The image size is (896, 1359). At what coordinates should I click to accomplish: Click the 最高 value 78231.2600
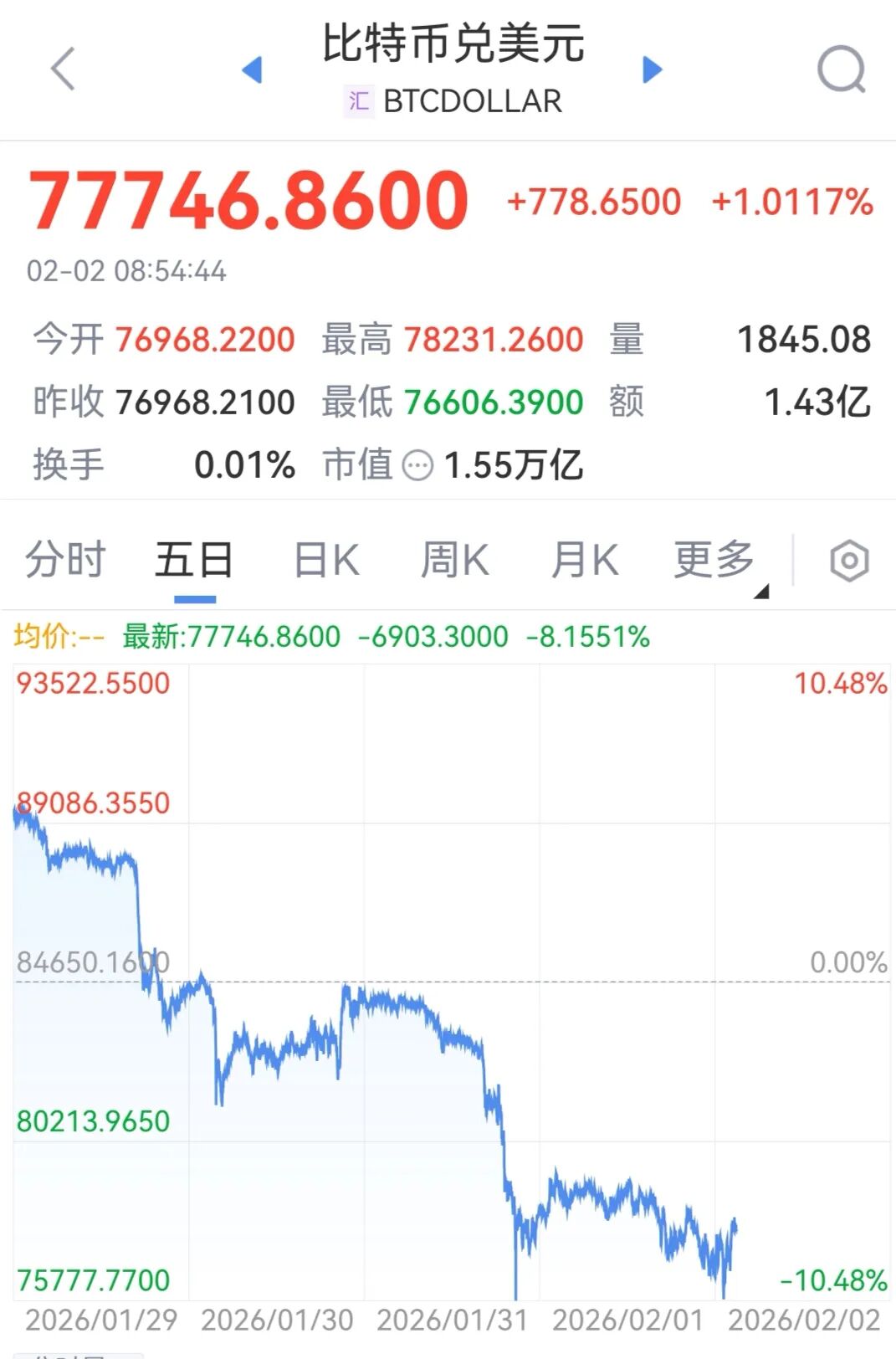pos(495,340)
